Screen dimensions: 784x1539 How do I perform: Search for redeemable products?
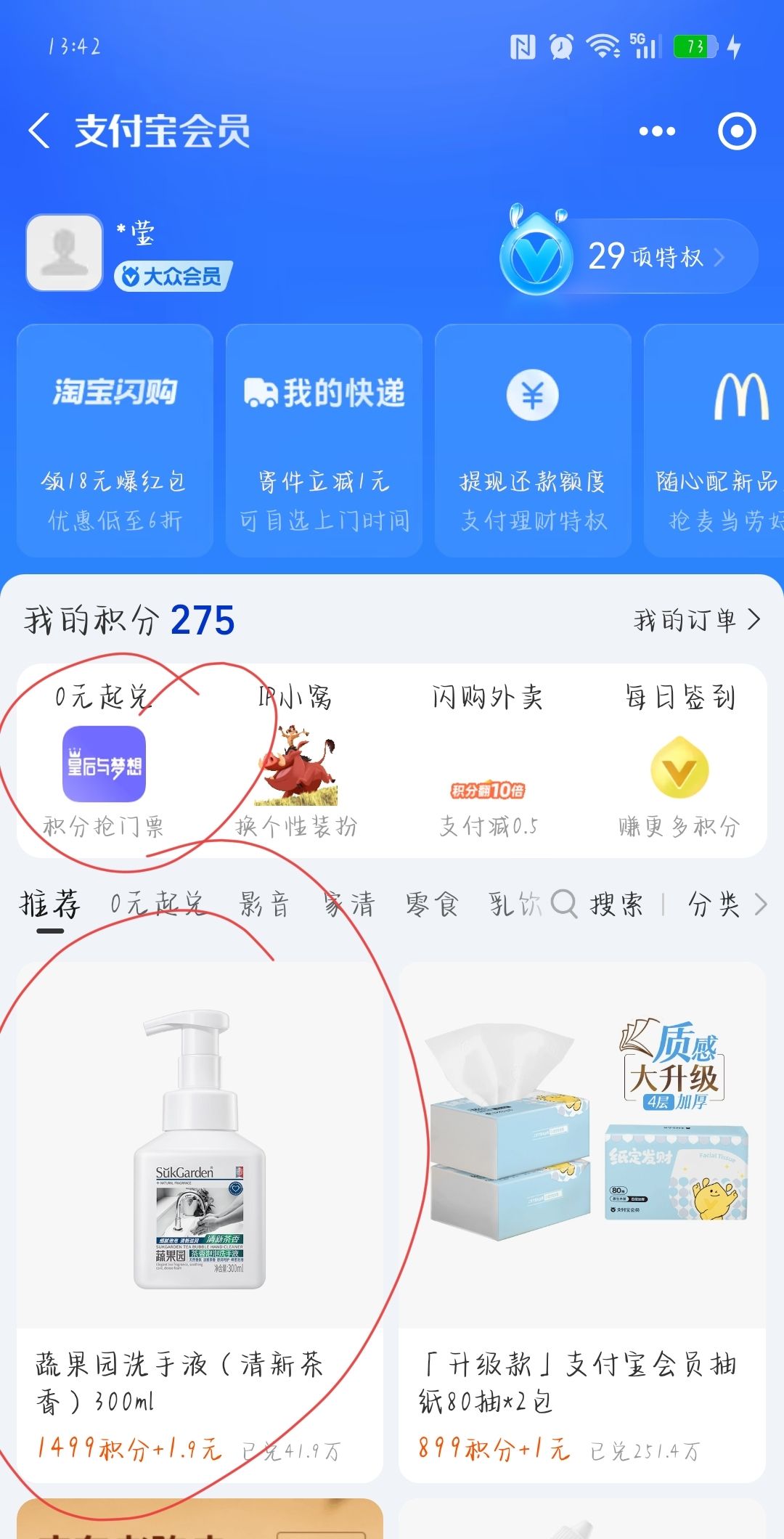coord(598,905)
